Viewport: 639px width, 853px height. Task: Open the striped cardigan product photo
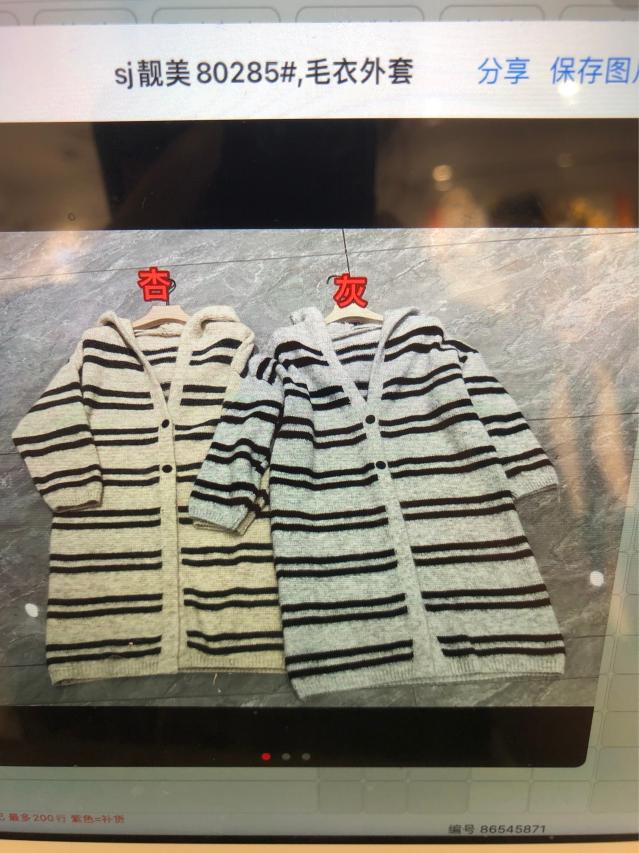tap(300, 480)
